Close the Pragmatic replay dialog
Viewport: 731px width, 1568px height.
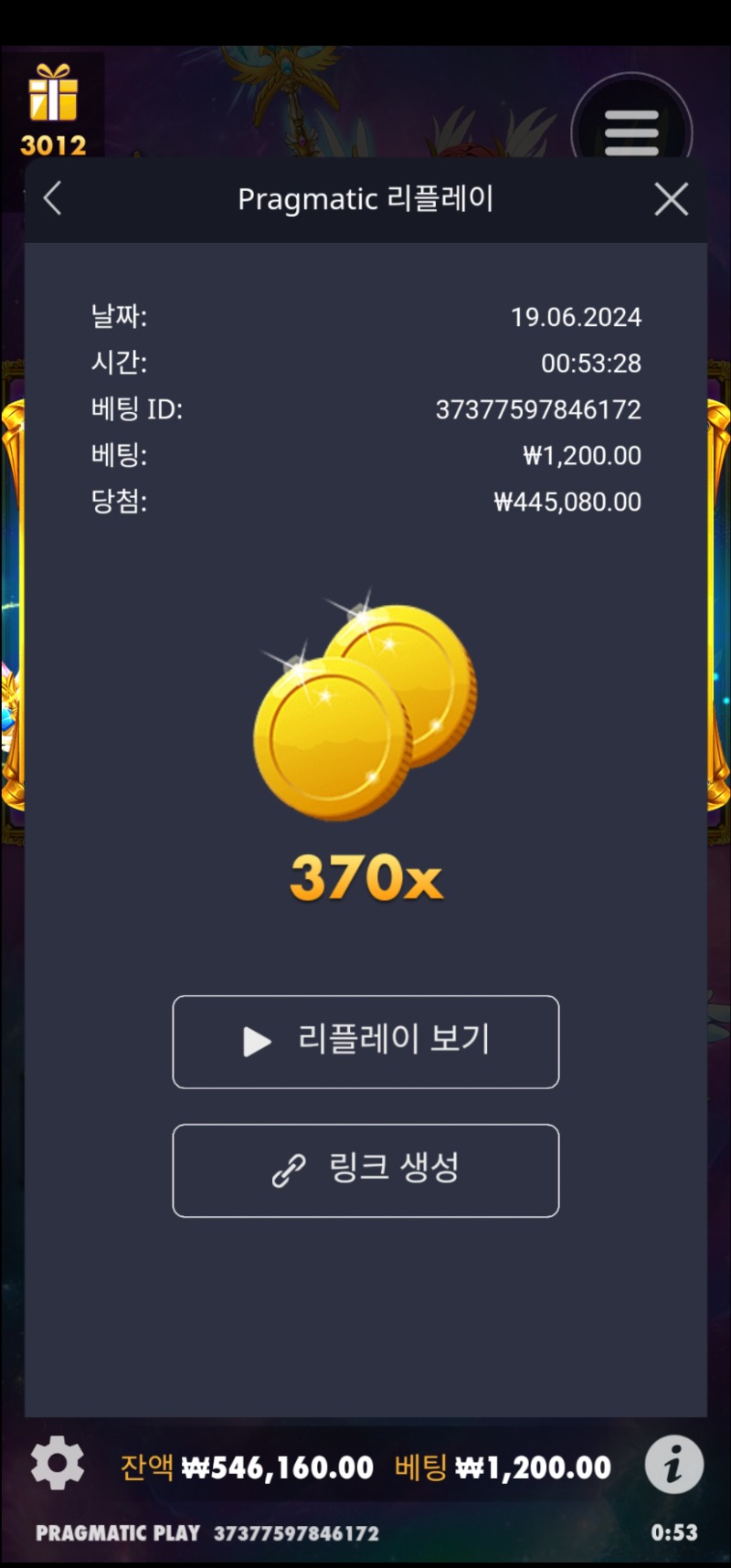point(672,198)
